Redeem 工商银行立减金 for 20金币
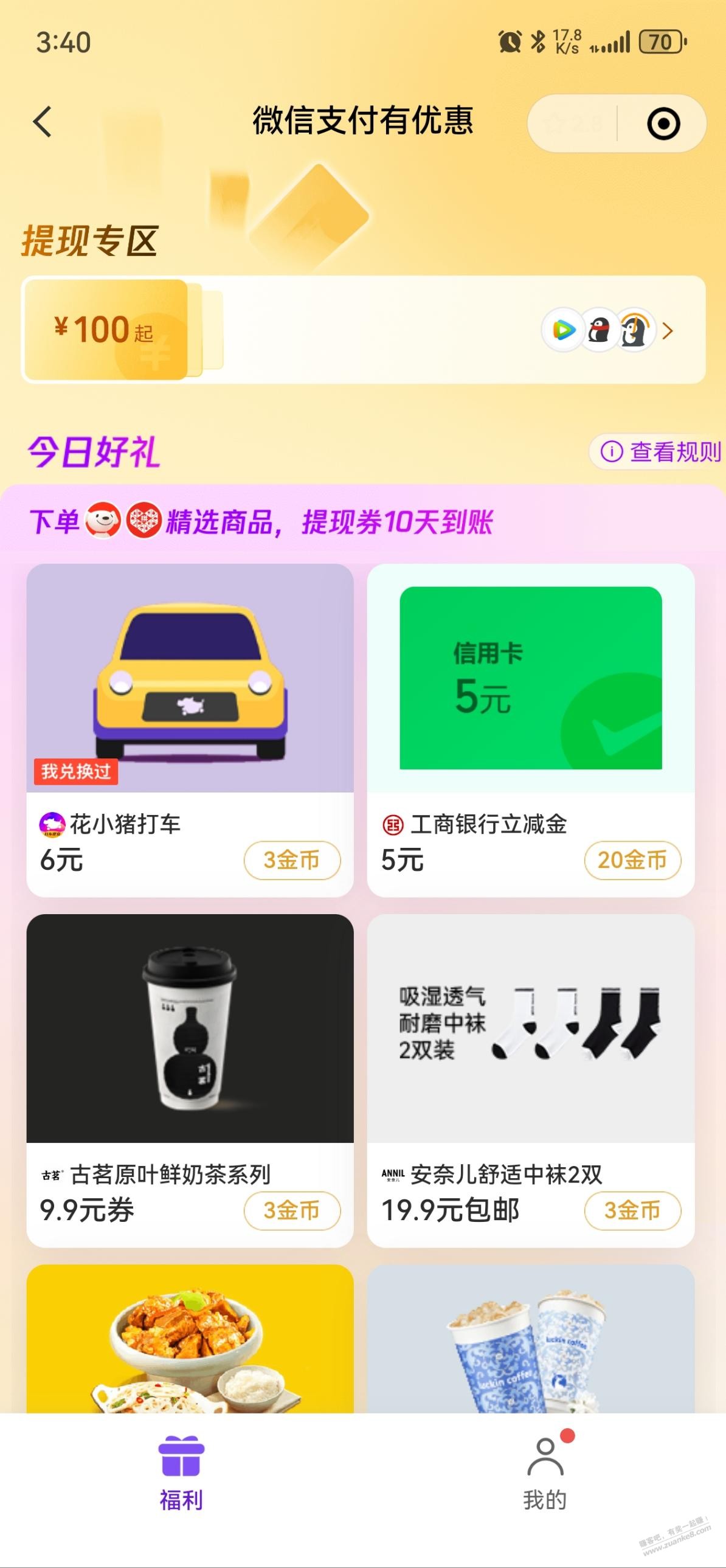 [x=632, y=860]
